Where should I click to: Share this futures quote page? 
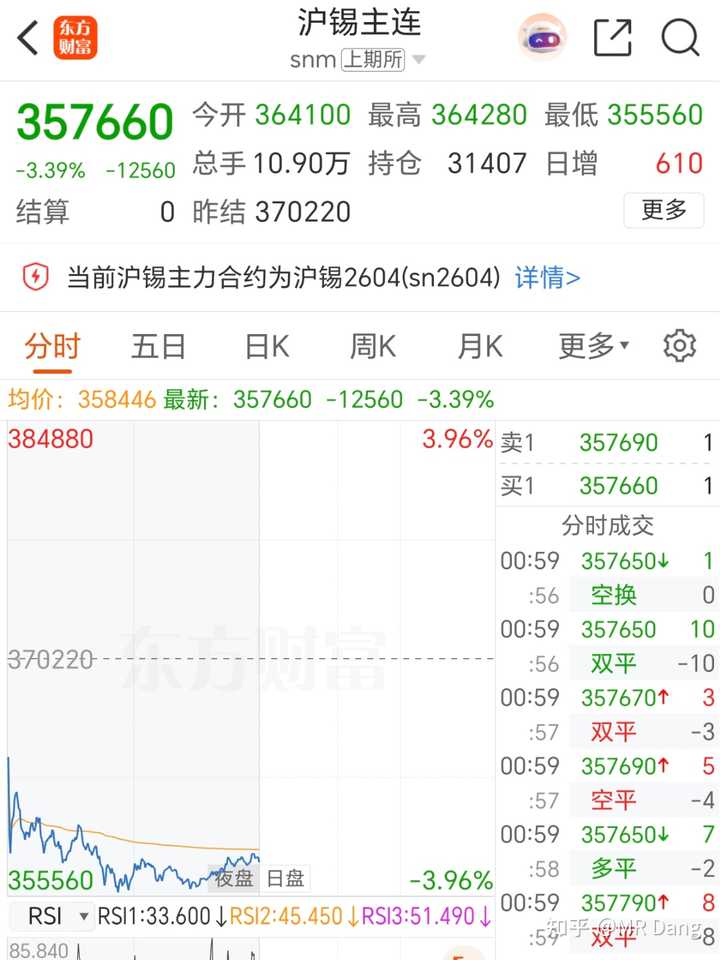[612, 38]
